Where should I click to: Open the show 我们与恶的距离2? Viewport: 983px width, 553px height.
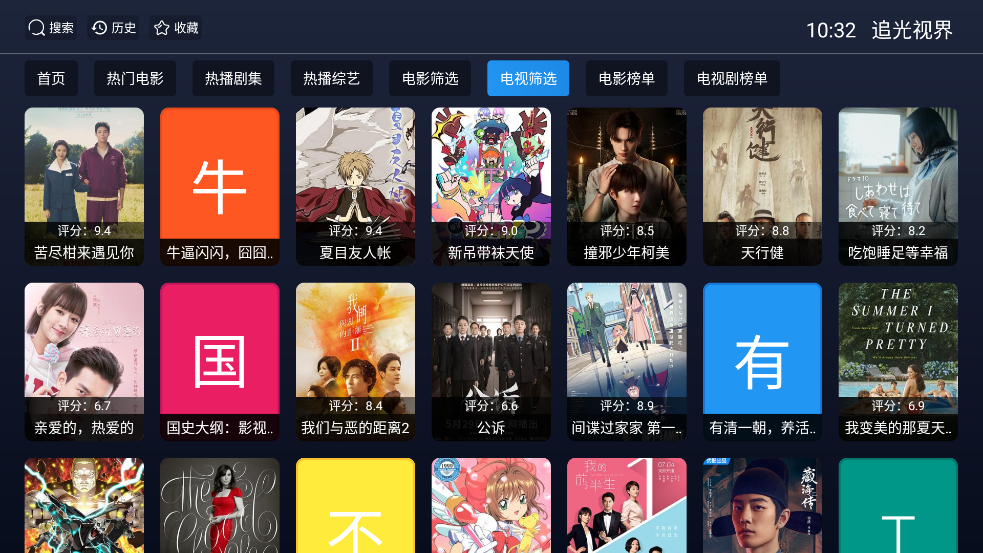tap(355, 361)
